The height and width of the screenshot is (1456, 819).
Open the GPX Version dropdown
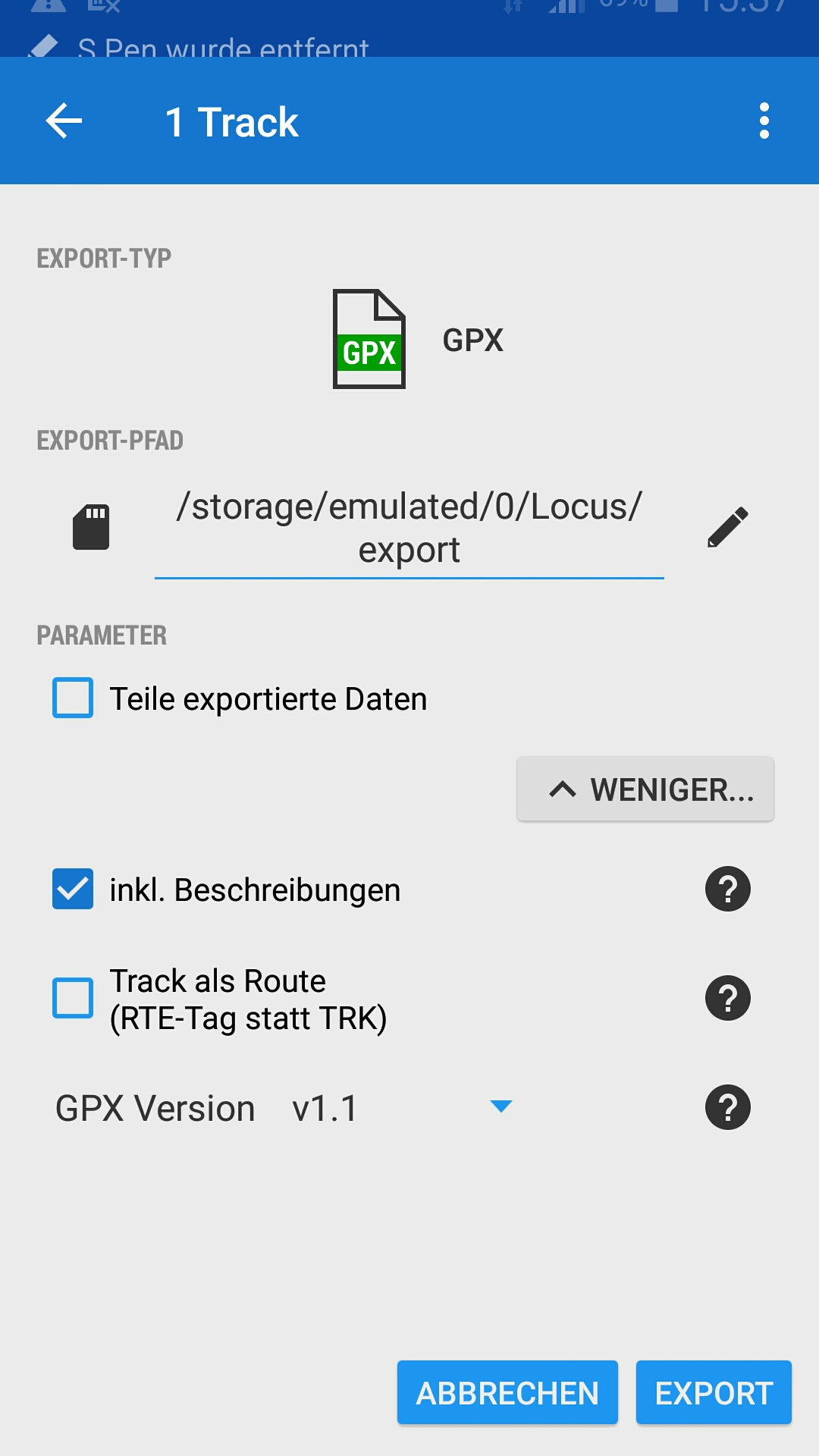(402, 1107)
